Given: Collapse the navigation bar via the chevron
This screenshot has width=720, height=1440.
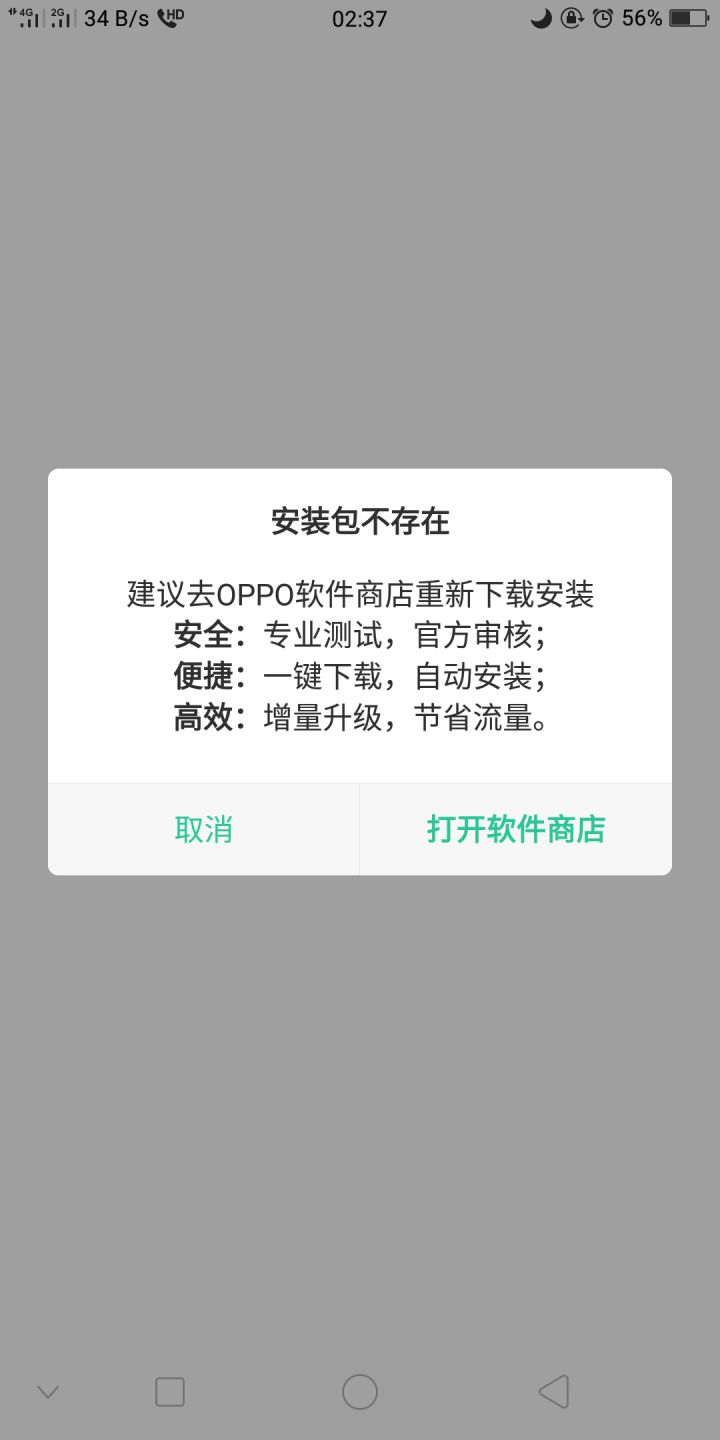Looking at the screenshot, I should [x=48, y=1390].
